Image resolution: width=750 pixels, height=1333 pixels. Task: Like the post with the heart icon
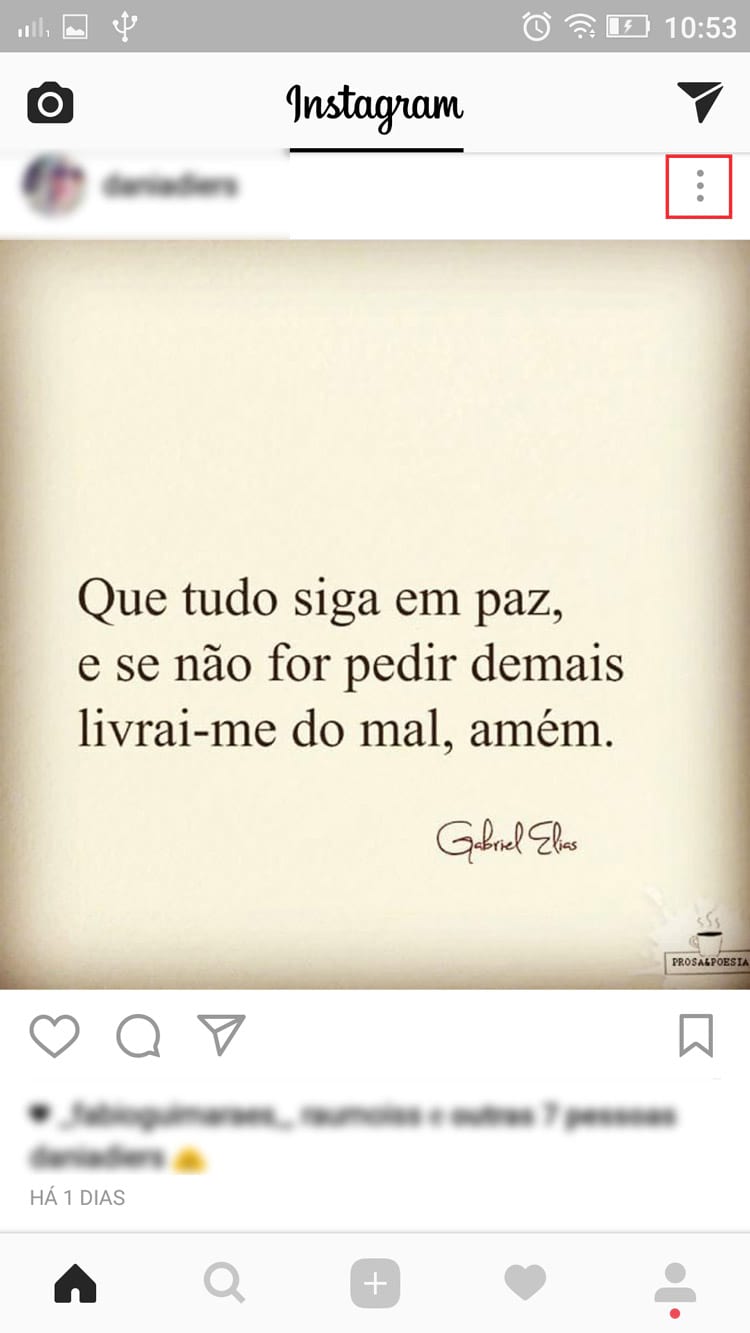tap(54, 1036)
